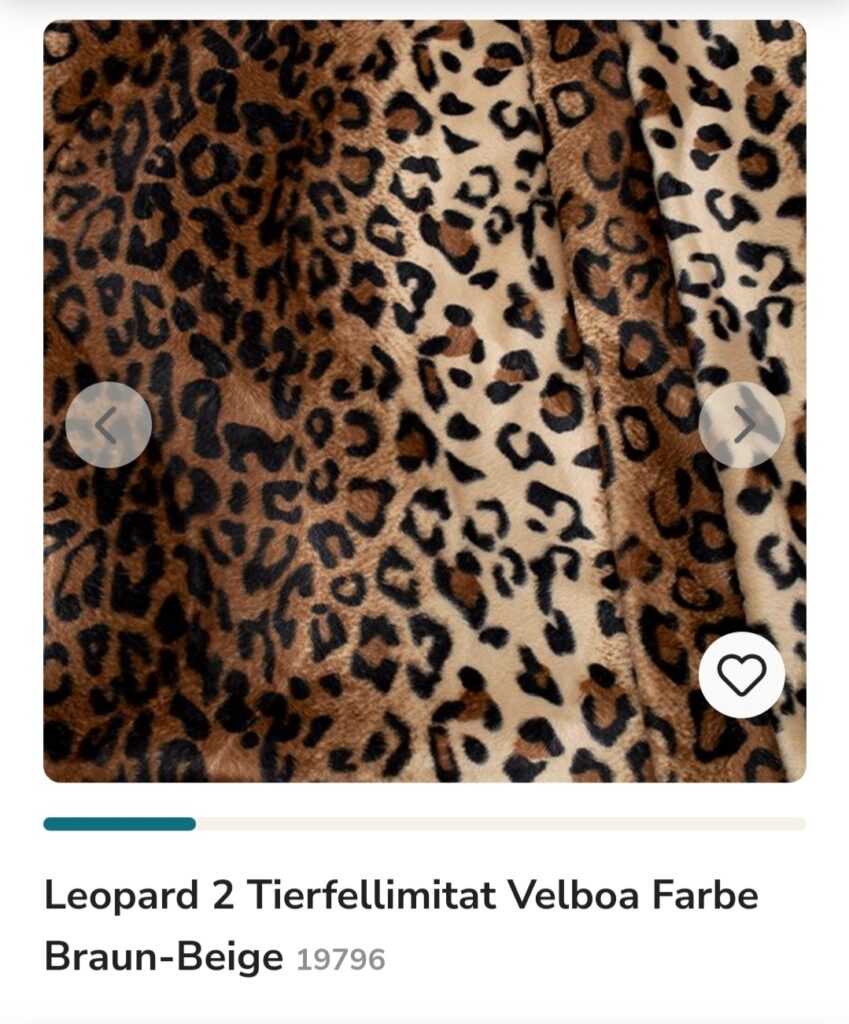Open the leopard fabric photo fullscreen
The image size is (849, 1024).
[424, 300]
